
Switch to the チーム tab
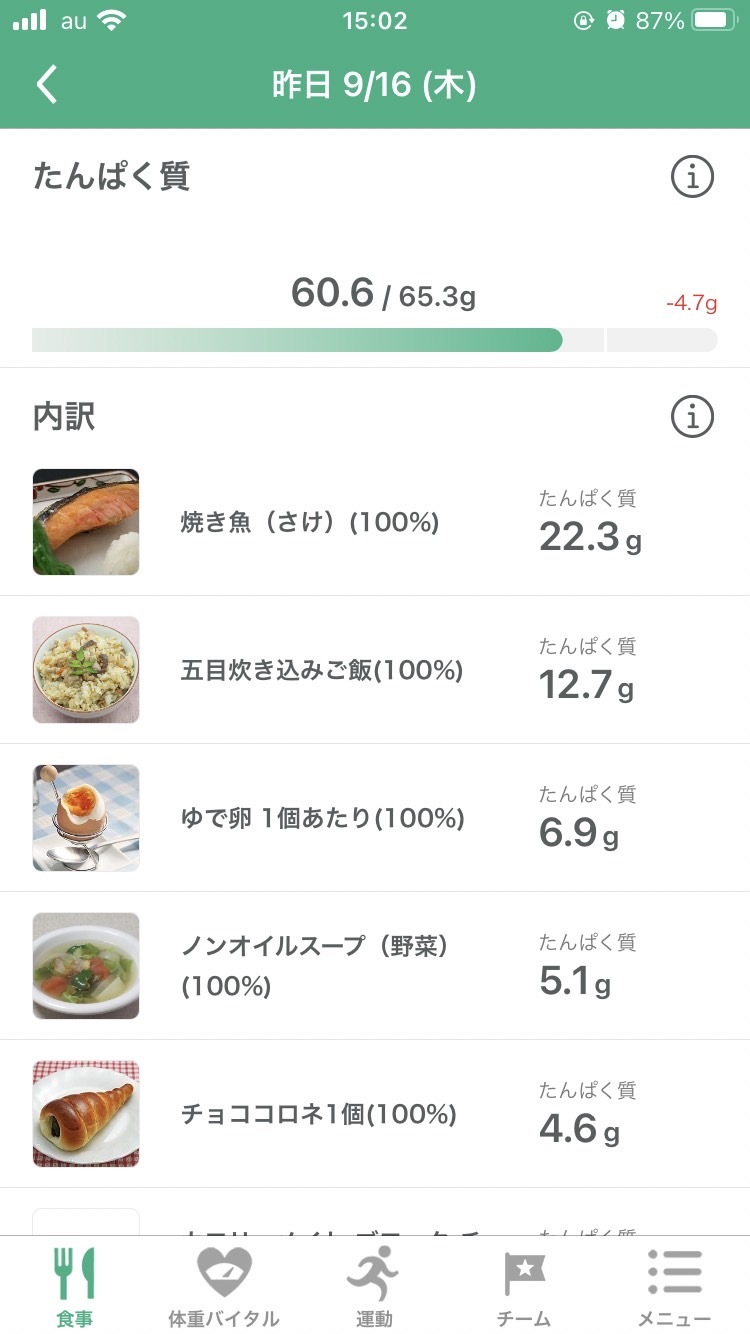click(x=524, y=1286)
